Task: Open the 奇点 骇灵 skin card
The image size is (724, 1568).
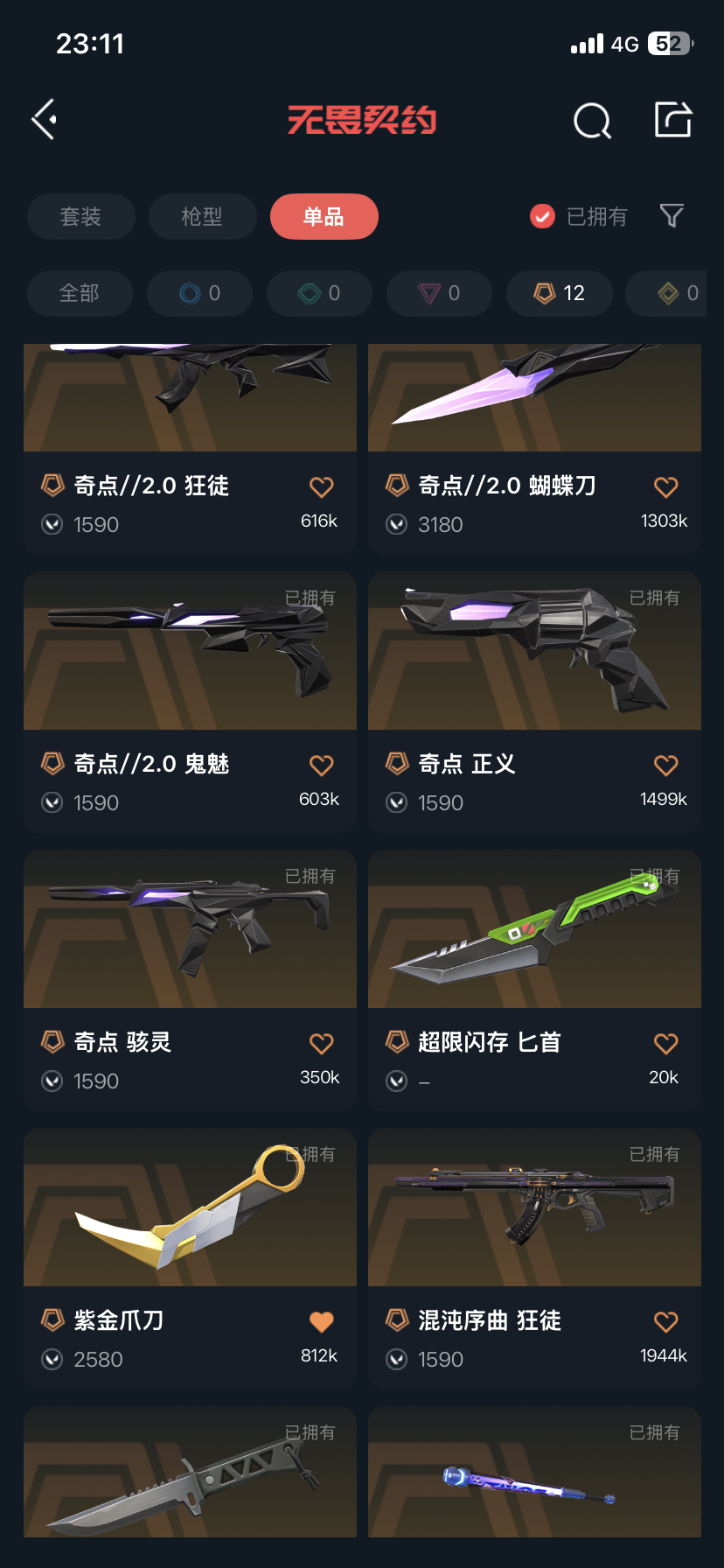Action: (190, 930)
